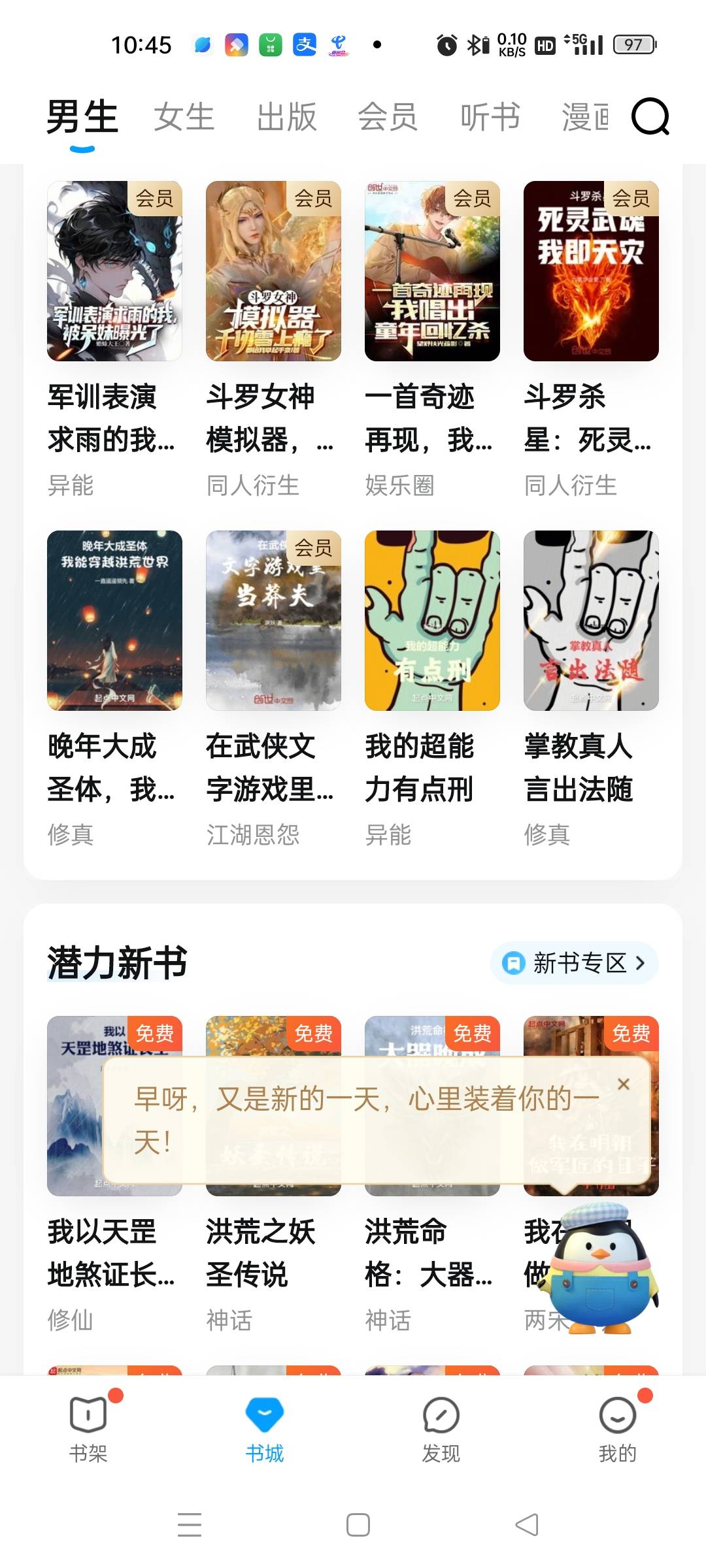The image size is (706, 1568).
Task: Select the 听书 tab
Action: [490, 118]
